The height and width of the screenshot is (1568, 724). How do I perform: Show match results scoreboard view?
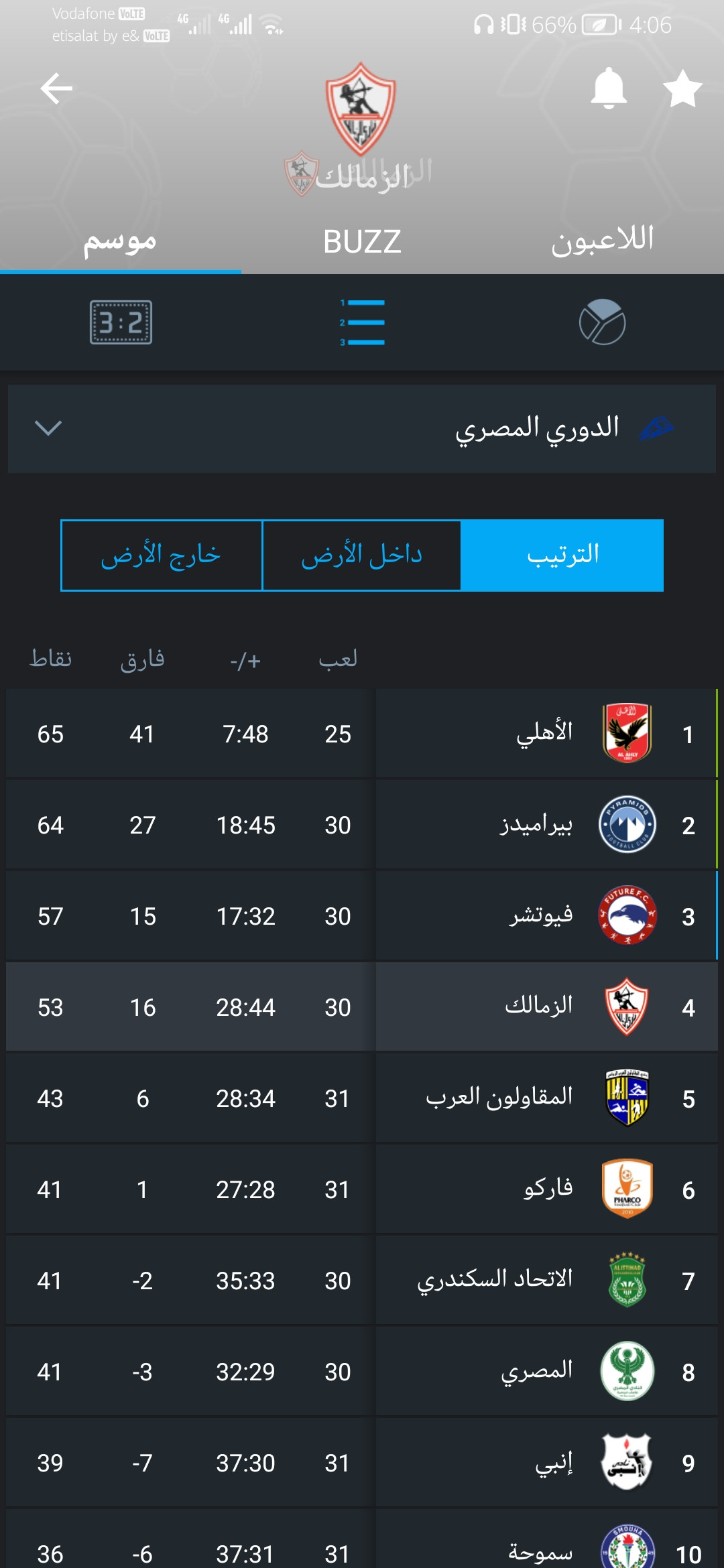tap(121, 322)
